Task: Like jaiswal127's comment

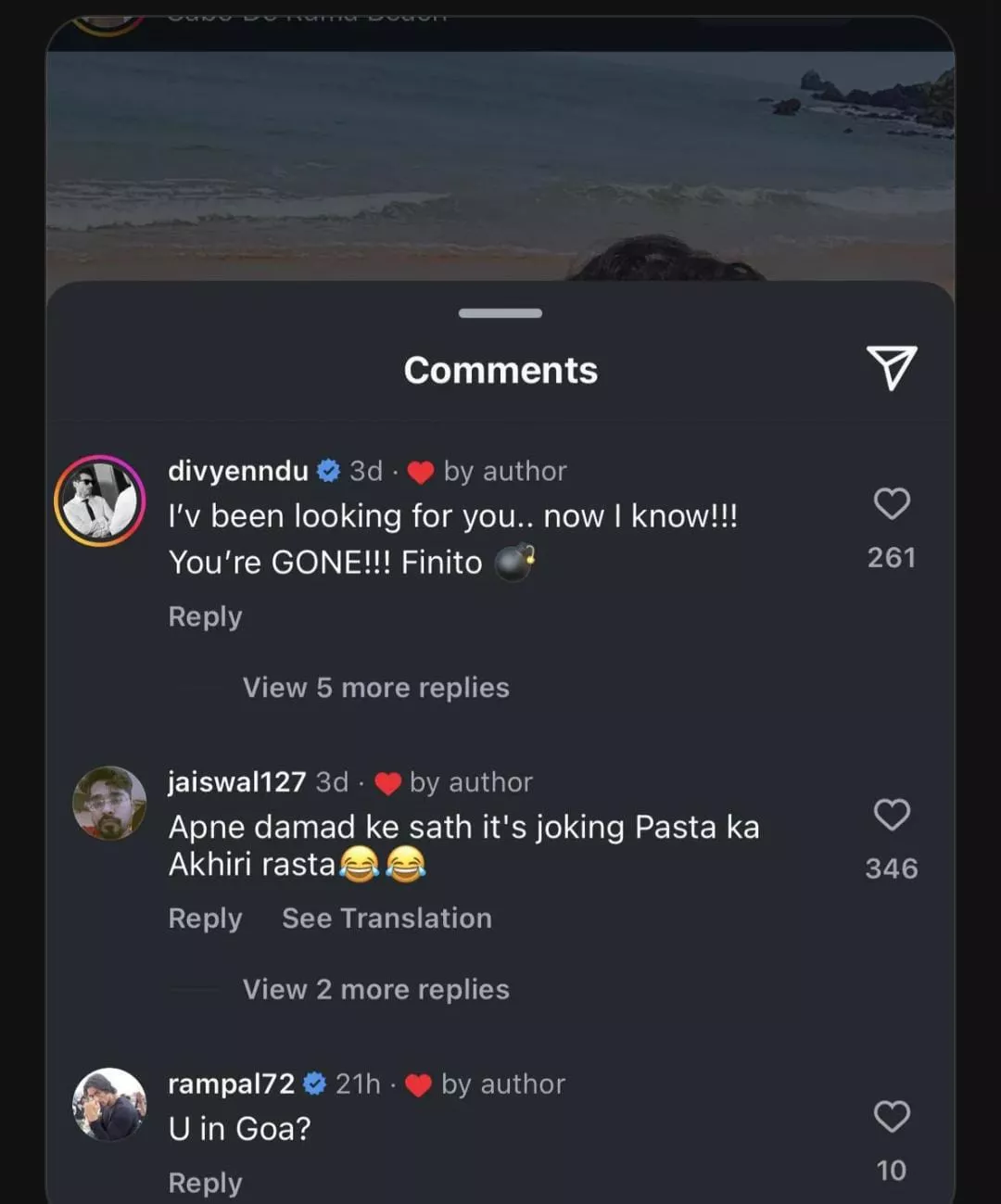Action: (x=892, y=815)
